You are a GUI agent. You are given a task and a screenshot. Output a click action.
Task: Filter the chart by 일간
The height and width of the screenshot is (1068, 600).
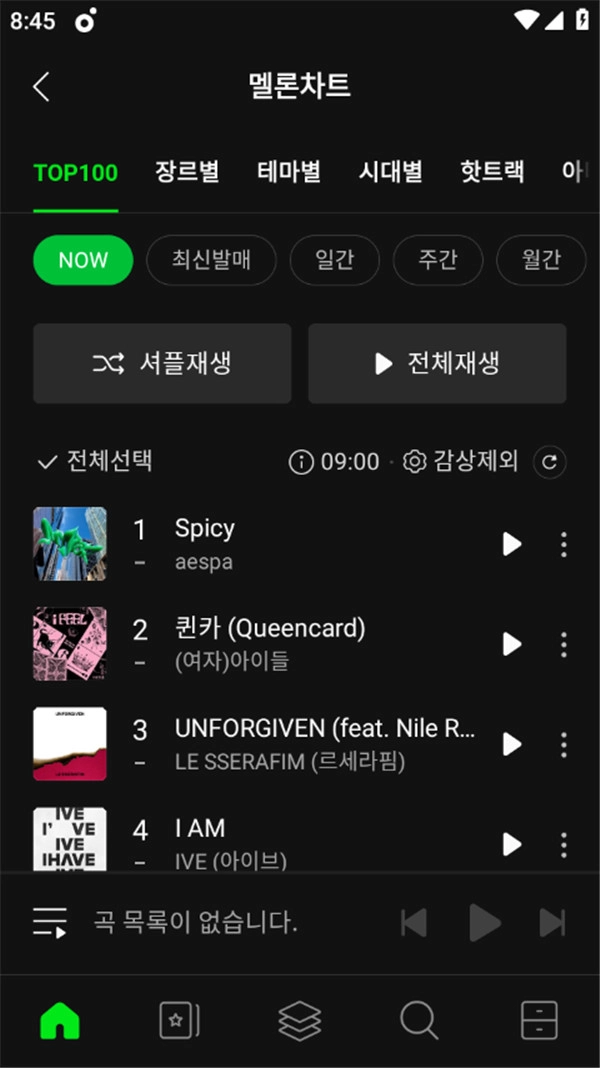tap(335, 260)
